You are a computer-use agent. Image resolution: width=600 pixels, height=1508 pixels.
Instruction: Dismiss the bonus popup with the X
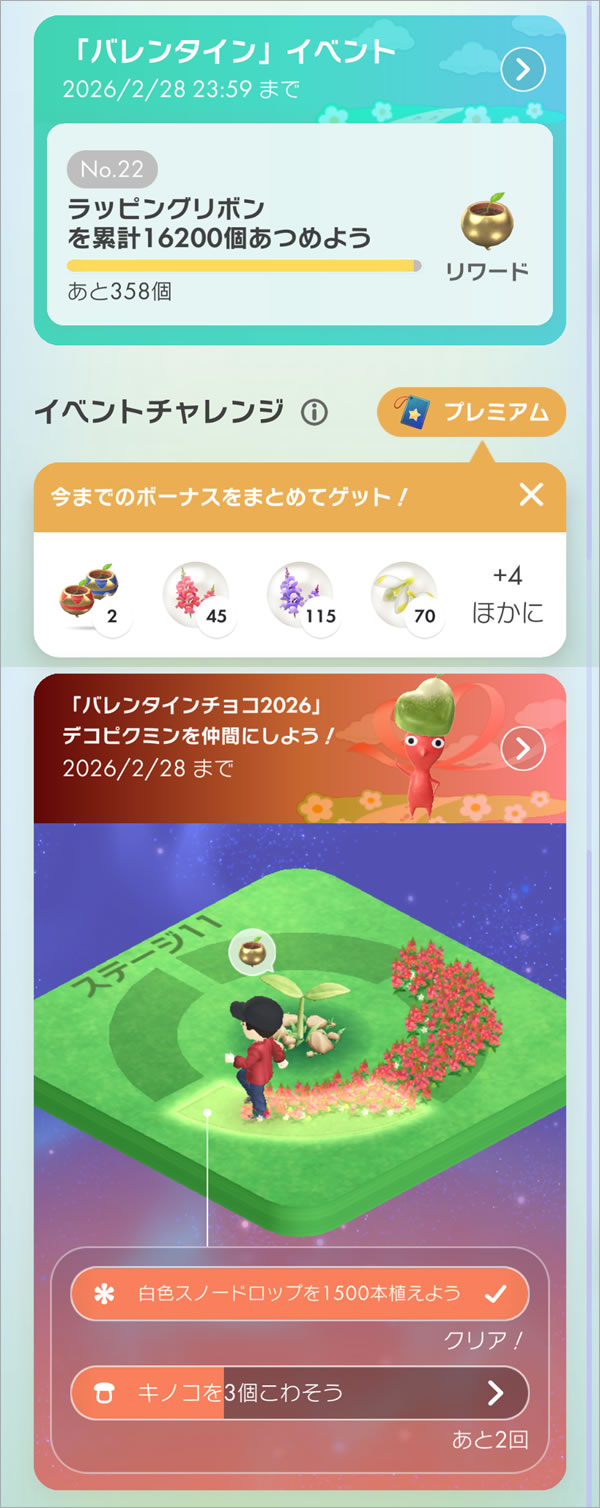532,494
